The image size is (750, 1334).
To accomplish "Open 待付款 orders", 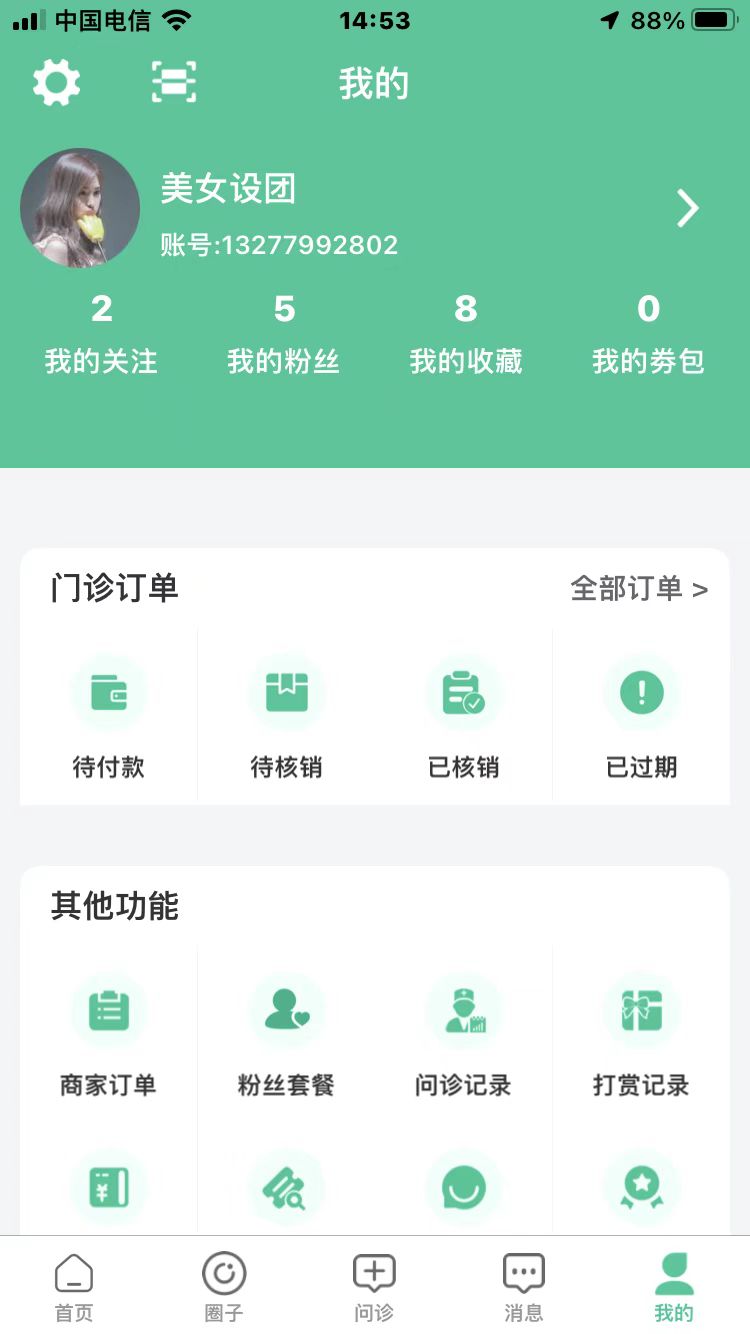I will (109, 715).
